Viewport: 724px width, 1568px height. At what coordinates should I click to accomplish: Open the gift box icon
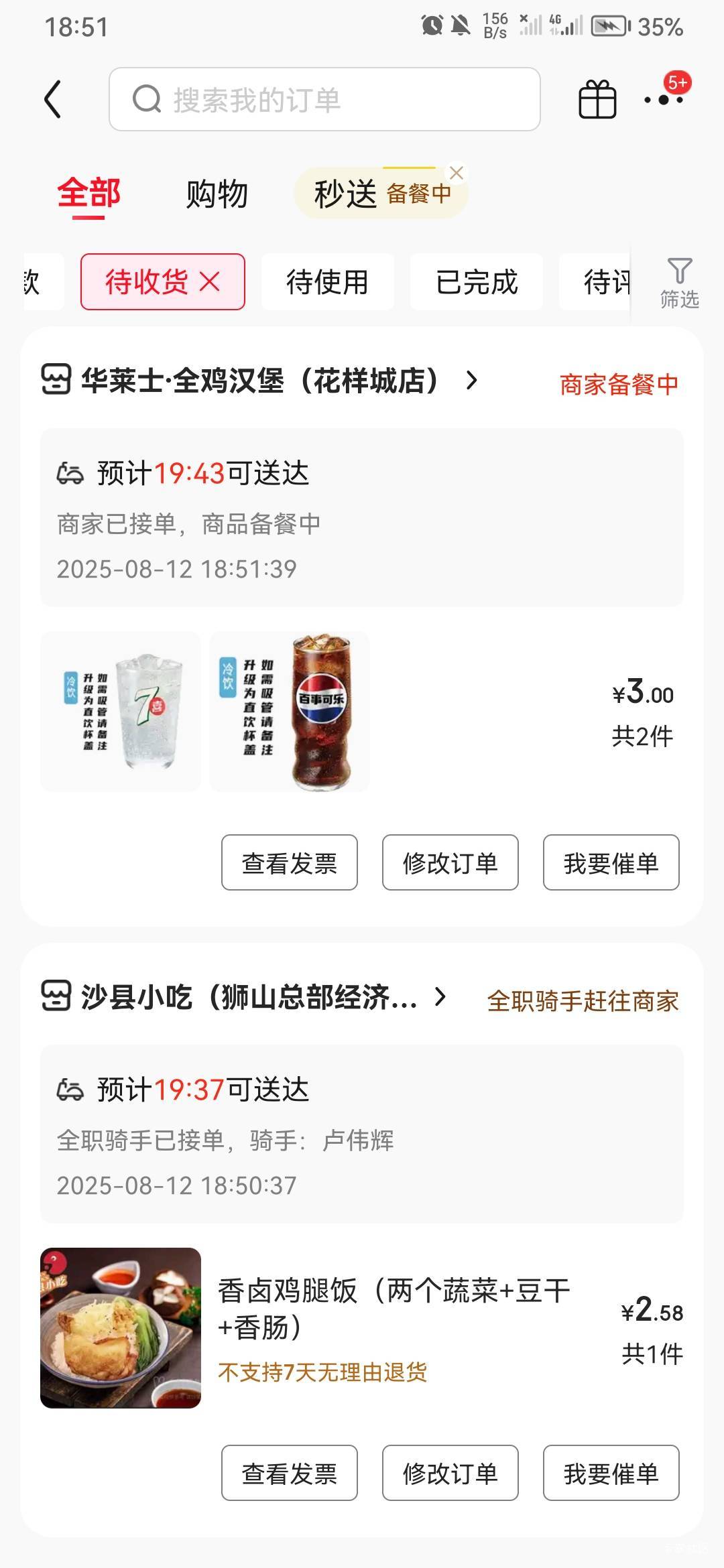[x=597, y=100]
